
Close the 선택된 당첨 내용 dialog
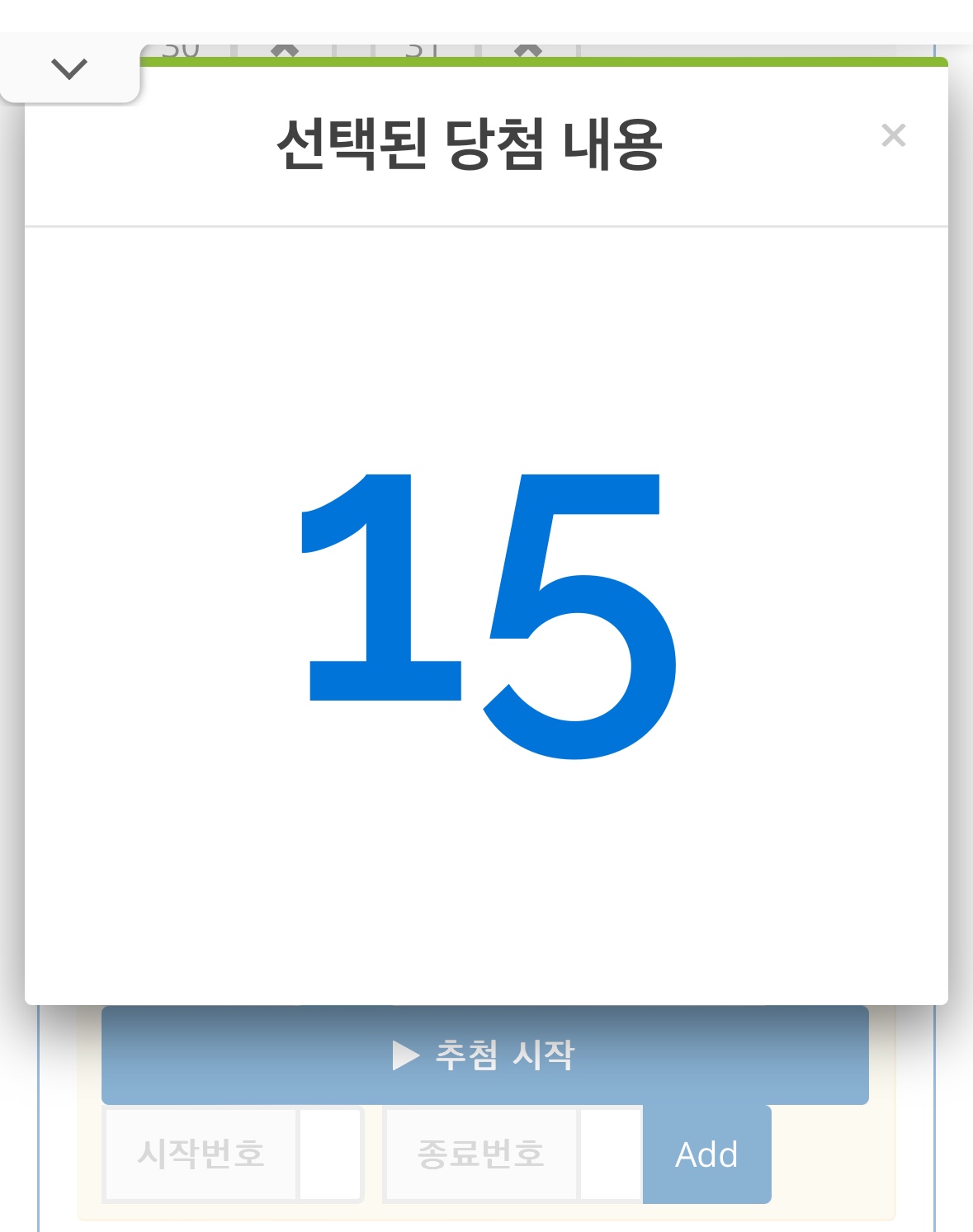pyautogui.click(x=893, y=135)
